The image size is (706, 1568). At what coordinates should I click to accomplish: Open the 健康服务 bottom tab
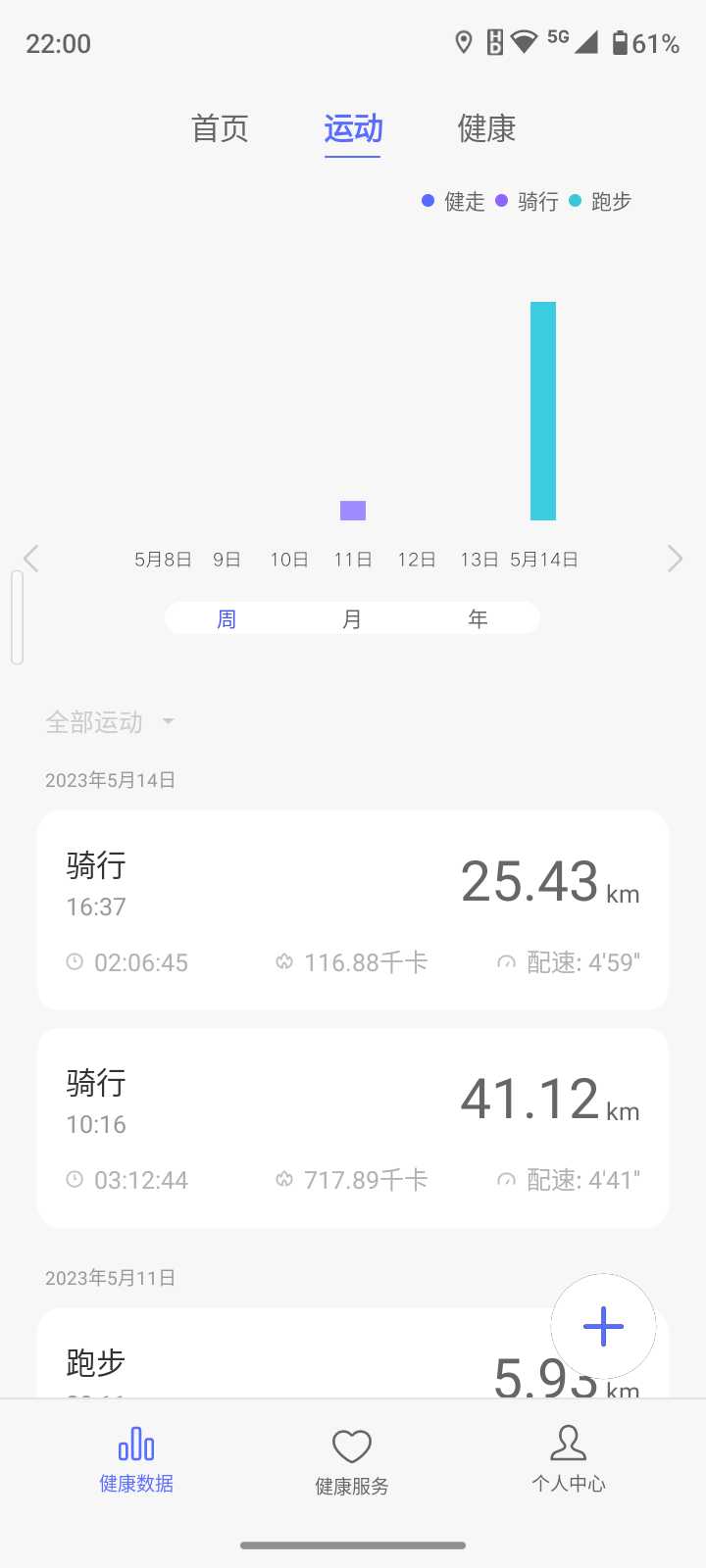point(352,1462)
